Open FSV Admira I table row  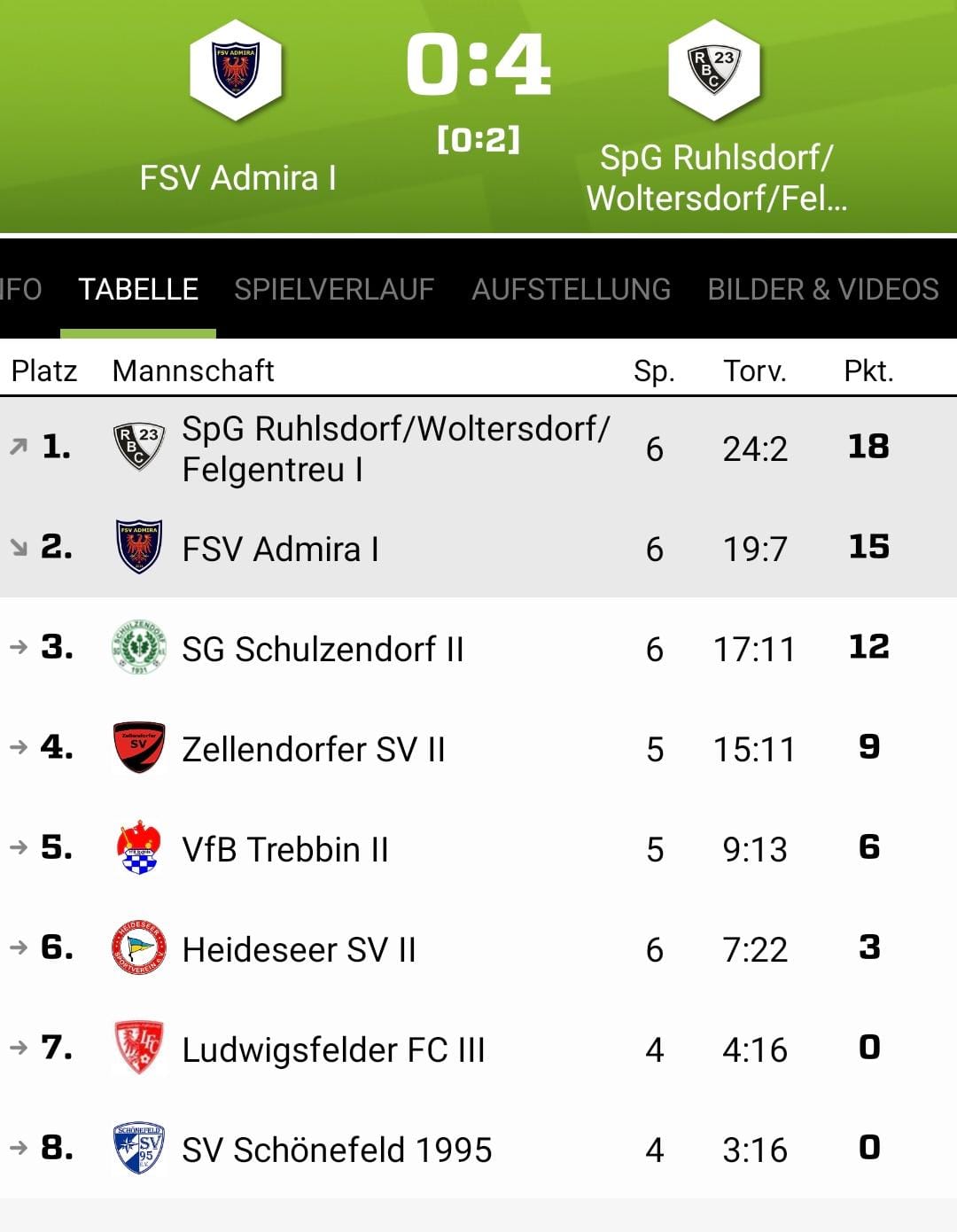[280, 549]
